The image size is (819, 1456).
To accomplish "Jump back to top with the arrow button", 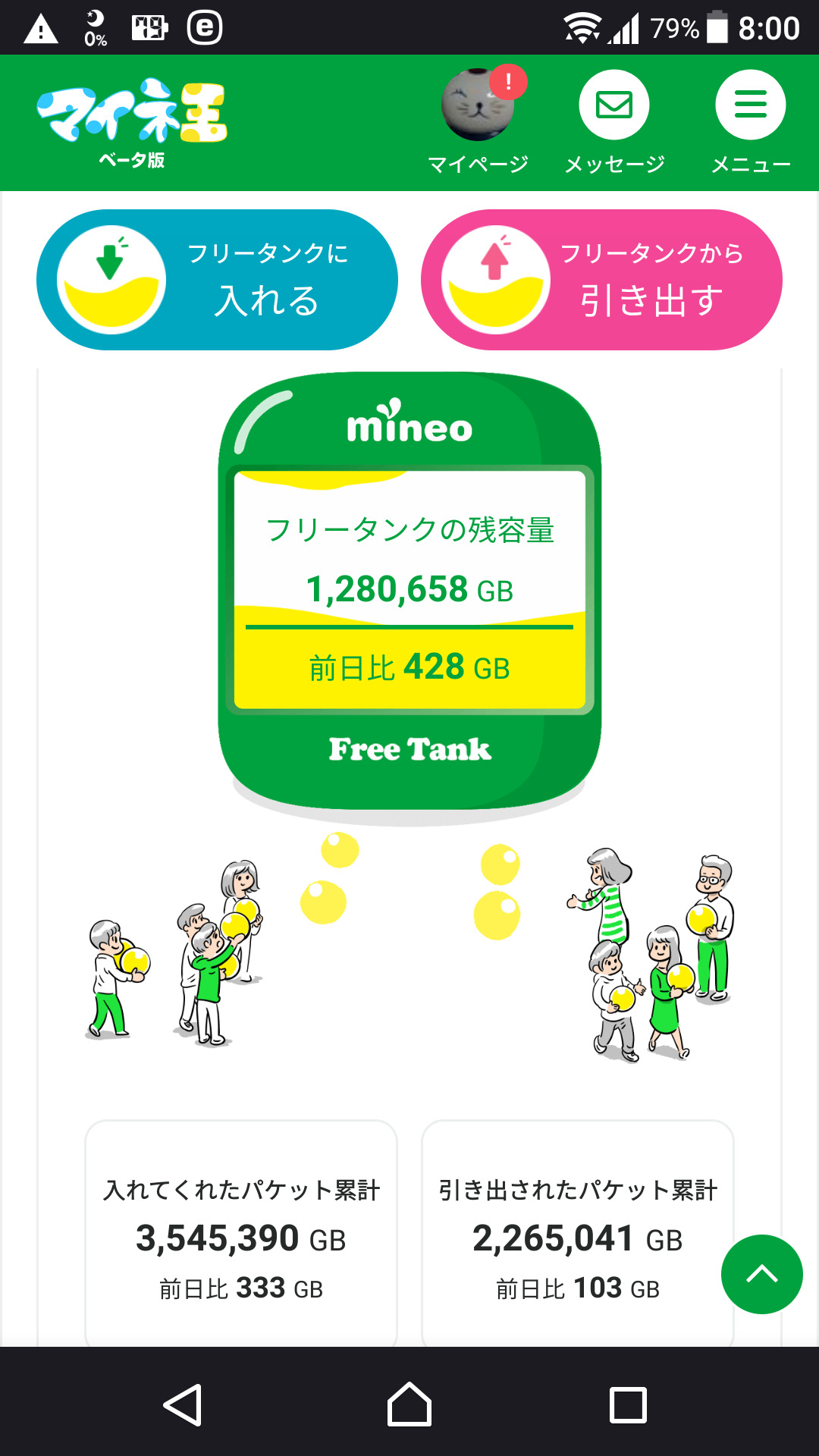I will (761, 1274).
